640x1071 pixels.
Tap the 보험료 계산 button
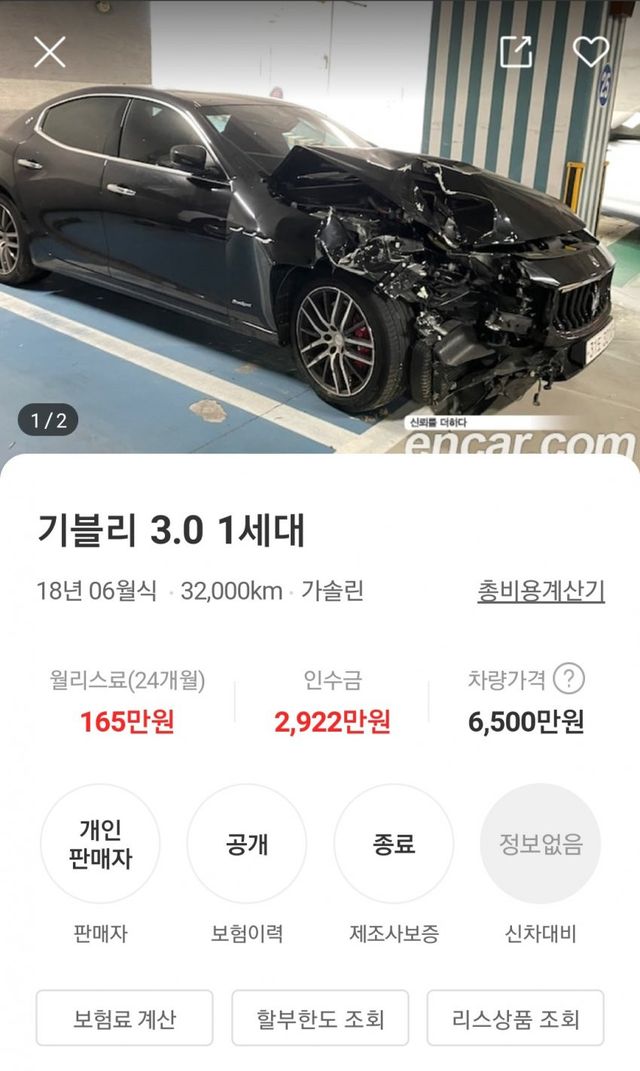pyautogui.click(x=124, y=1018)
